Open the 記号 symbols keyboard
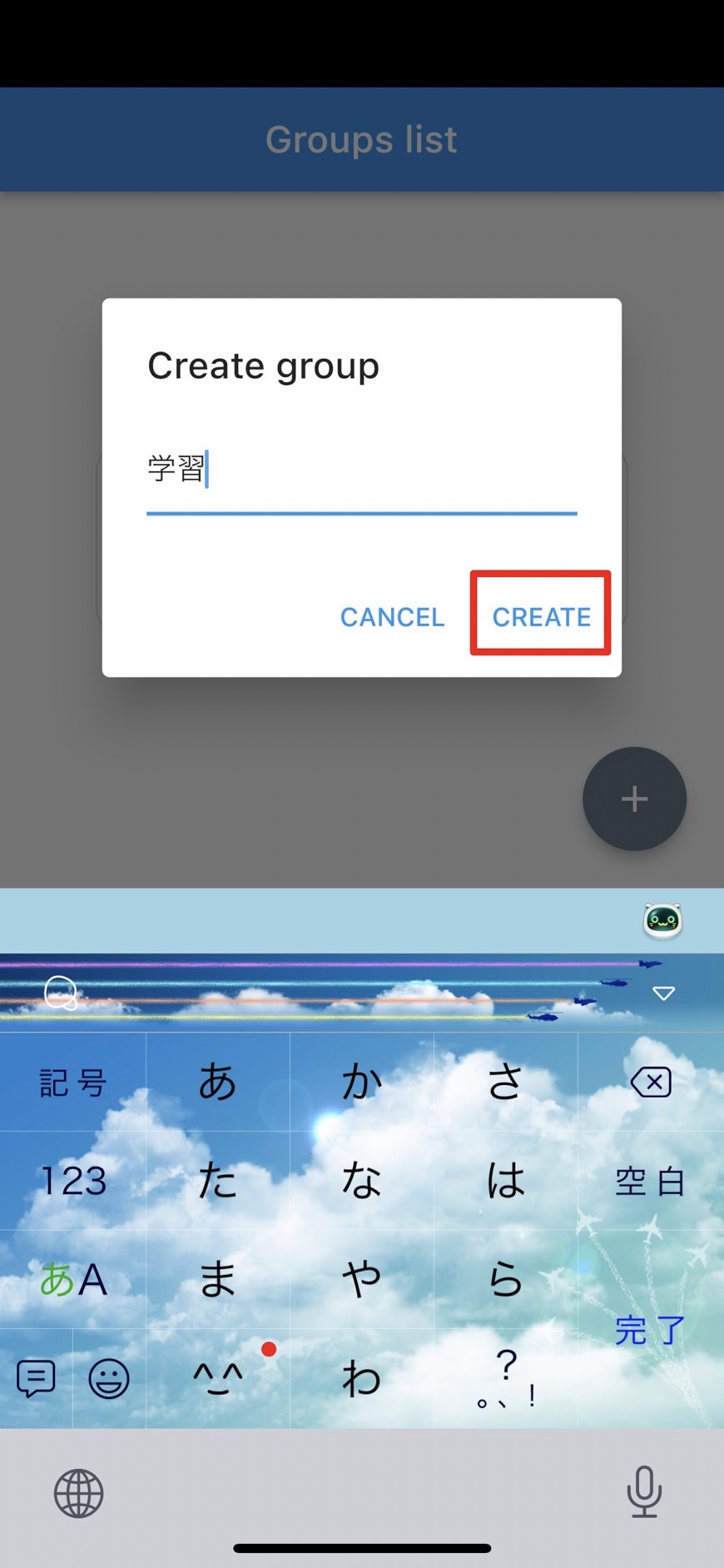 73,1083
